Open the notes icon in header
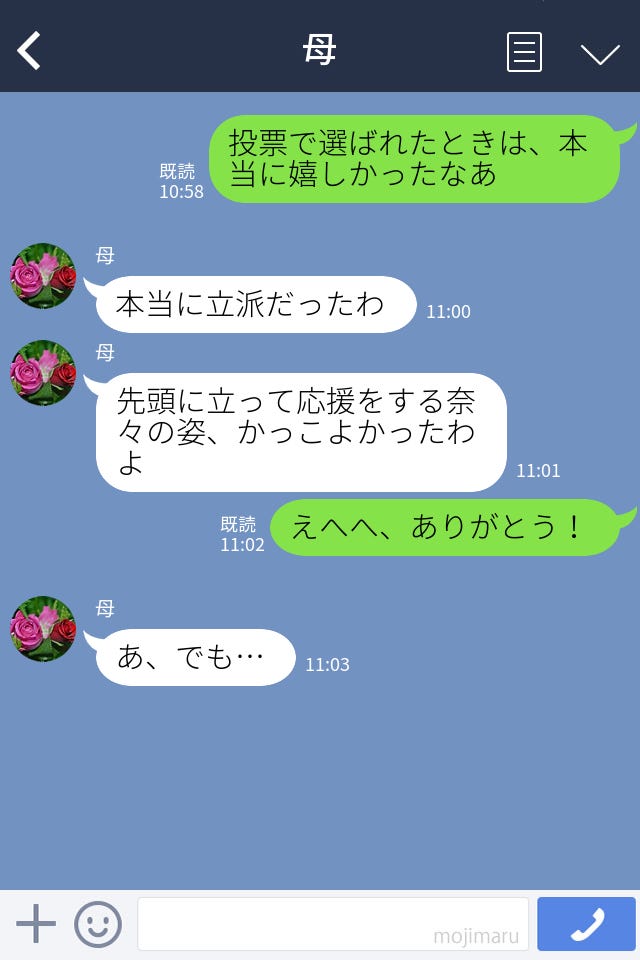Image resolution: width=640 pixels, height=960 pixels. click(x=524, y=52)
